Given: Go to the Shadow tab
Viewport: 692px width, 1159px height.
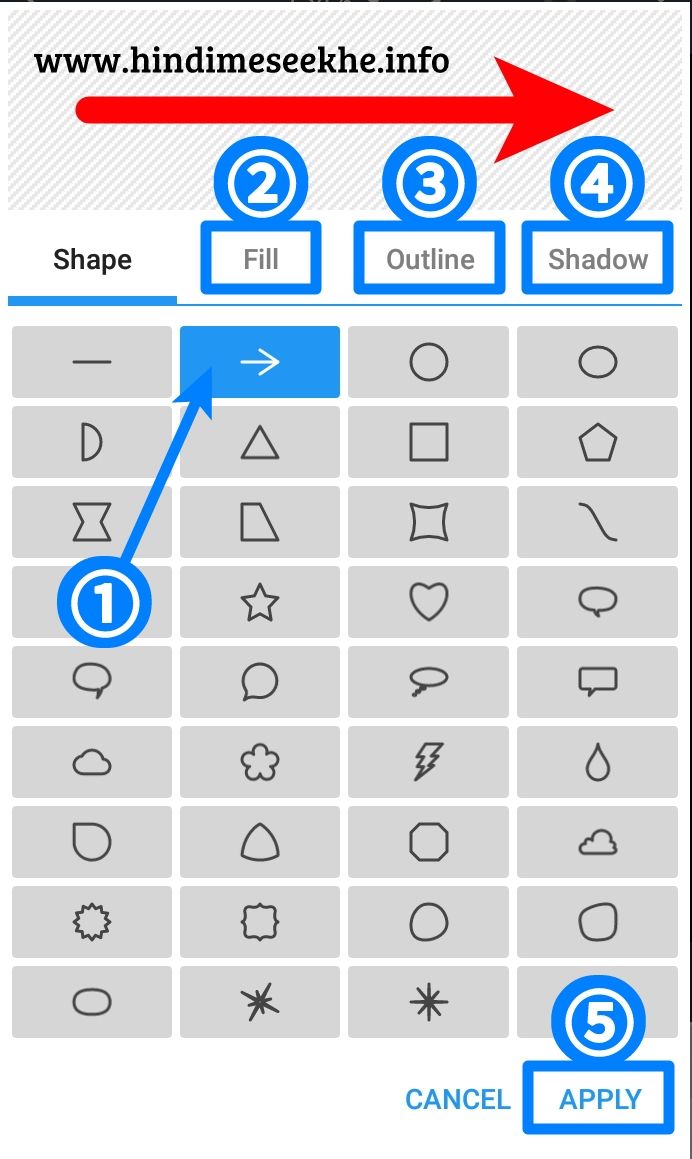Looking at the screenshot, I should pyautogui.click(x=598, y=260).
